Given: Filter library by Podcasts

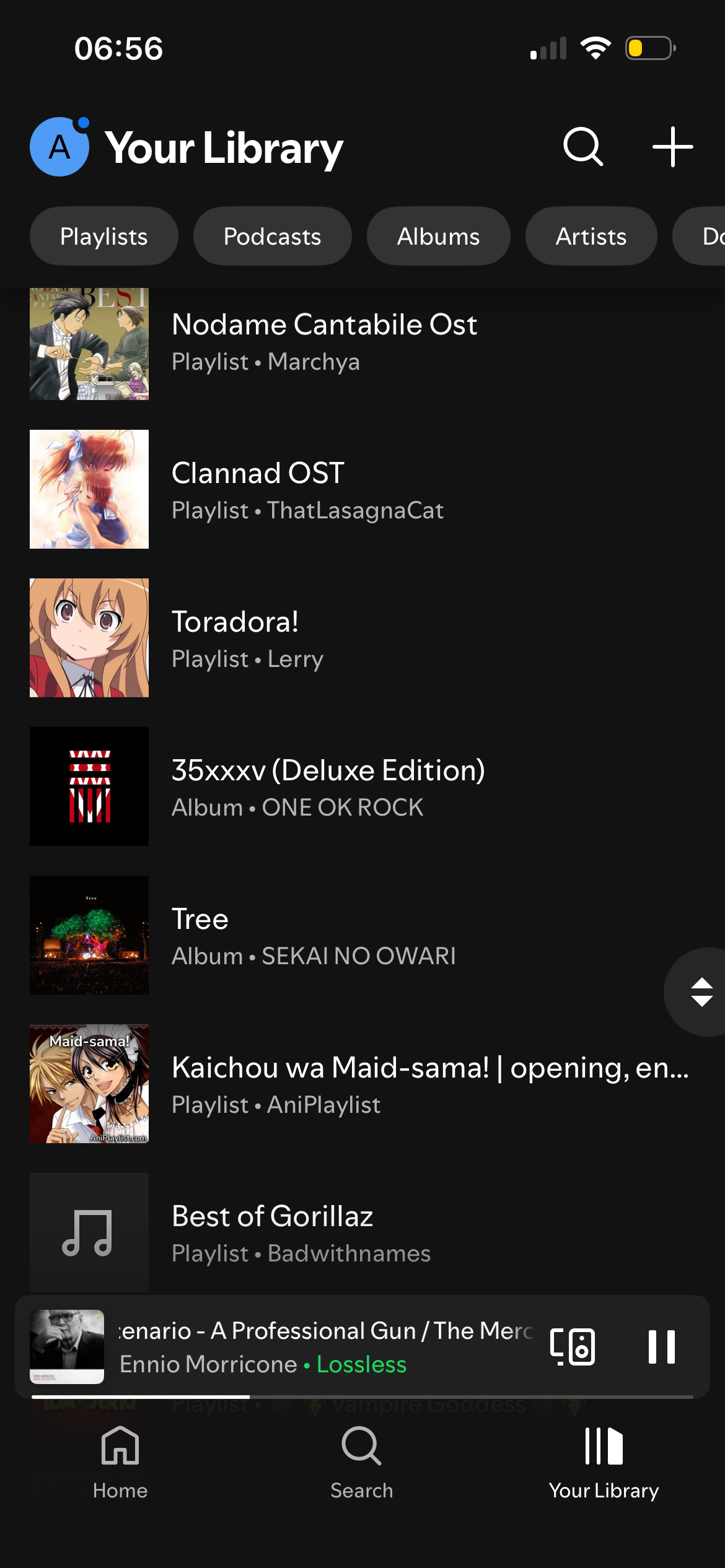Looking at the screenshot, I should coord(272,237).
